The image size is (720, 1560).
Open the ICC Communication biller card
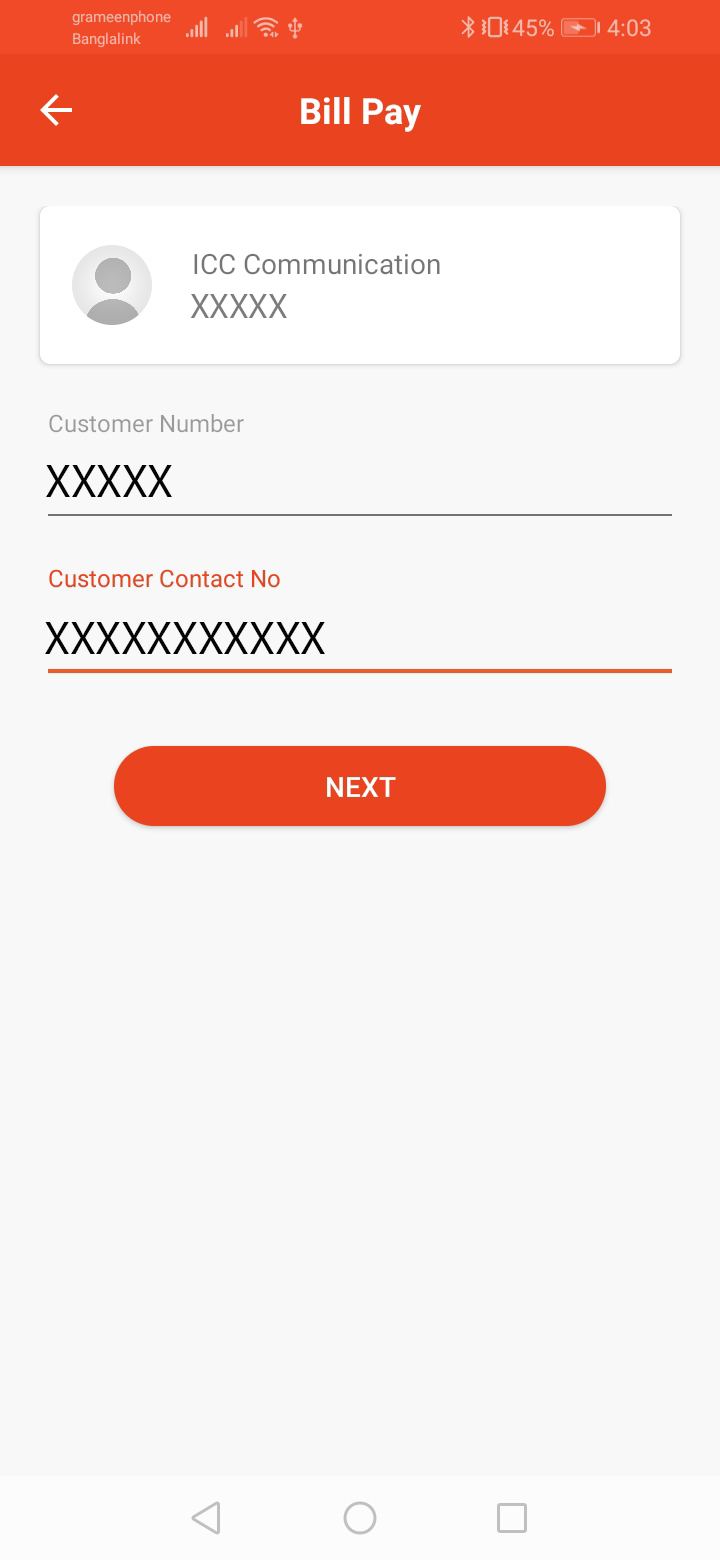click(359, 285)
